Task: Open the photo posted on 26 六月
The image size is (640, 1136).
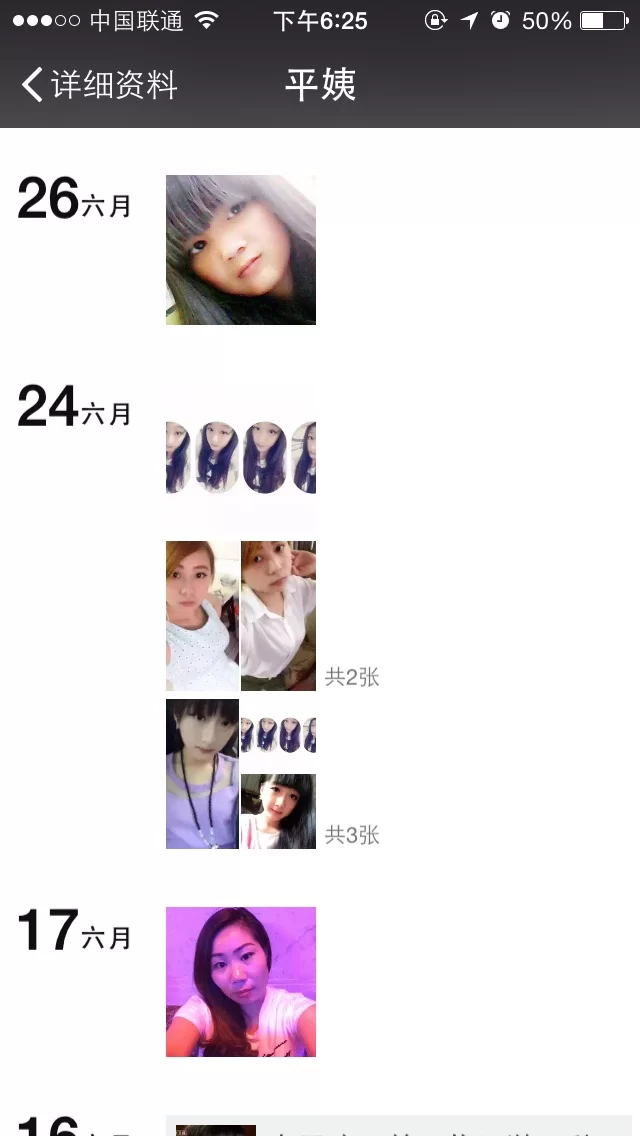Action: (241, 250)
